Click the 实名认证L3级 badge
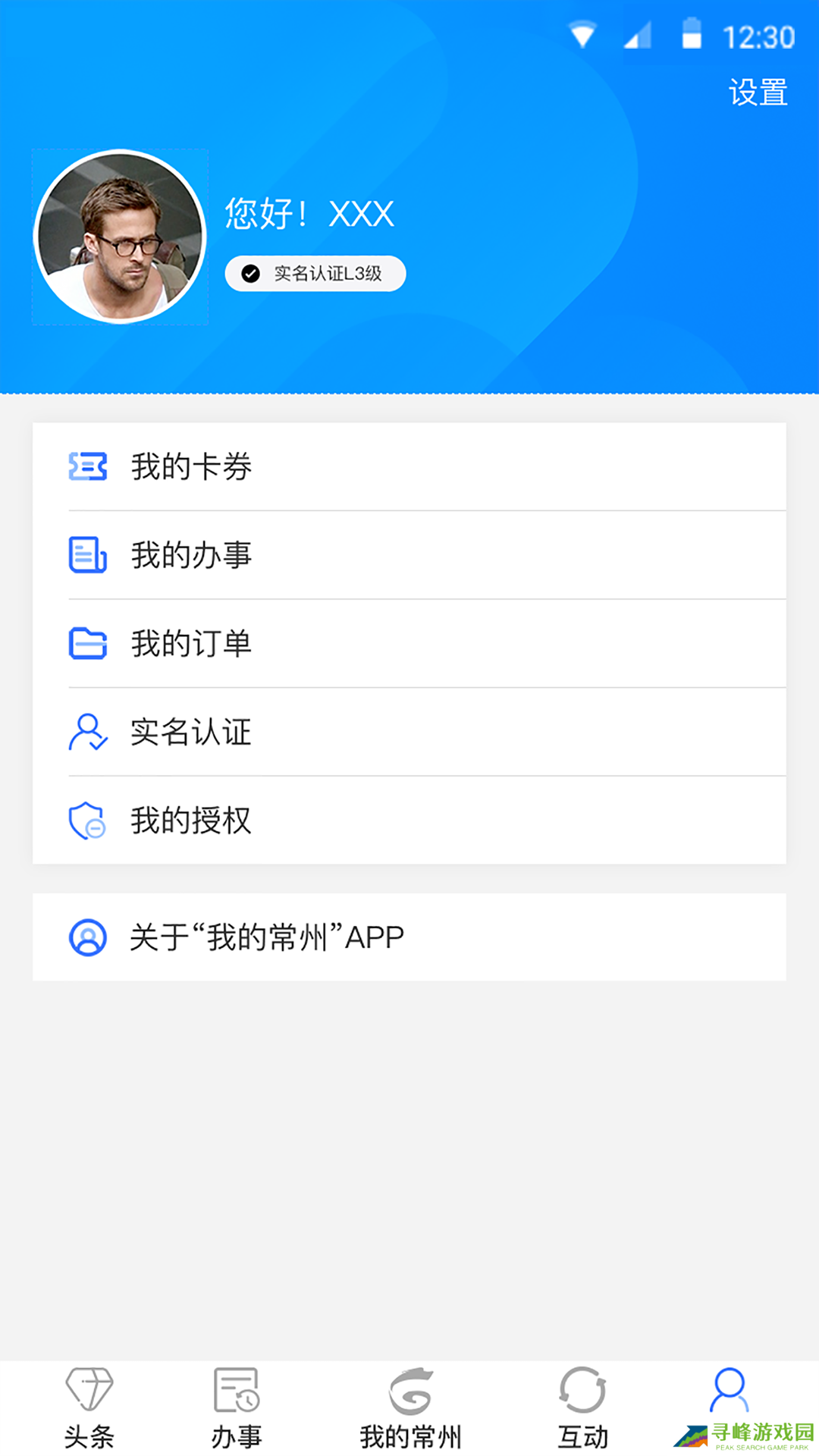Image resolution: width=819 pixels, height=1456 pixels. click(x=315, y=274)
